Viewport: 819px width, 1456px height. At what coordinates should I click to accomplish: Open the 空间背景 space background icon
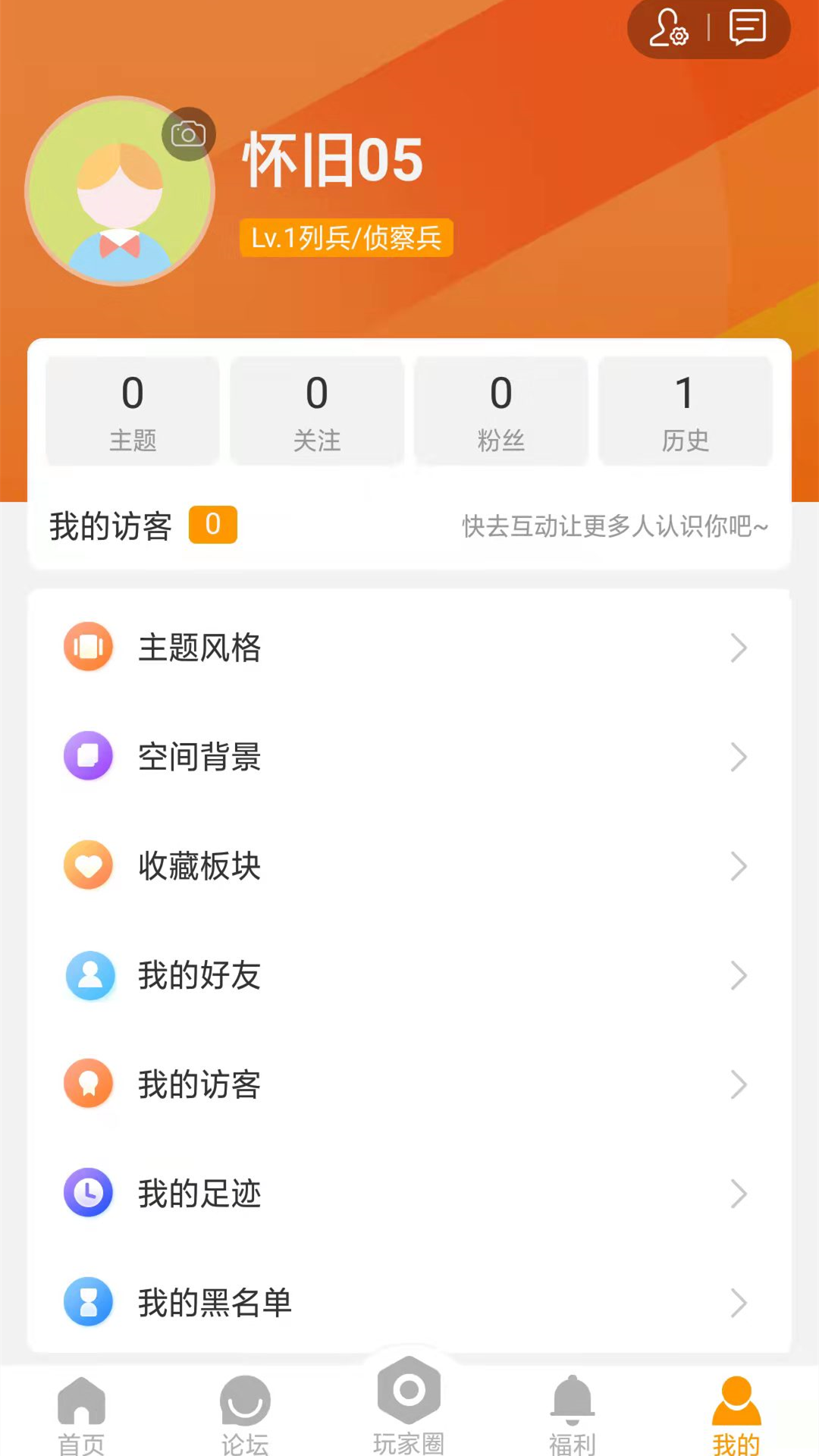(89, 756)
